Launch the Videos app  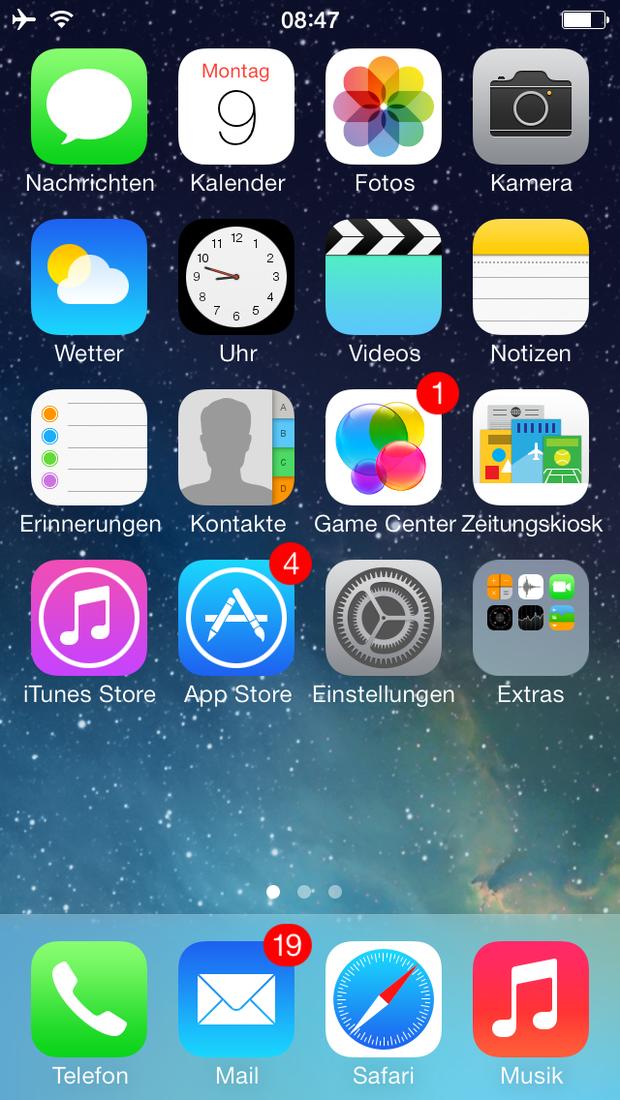click(x=384, y=277)
